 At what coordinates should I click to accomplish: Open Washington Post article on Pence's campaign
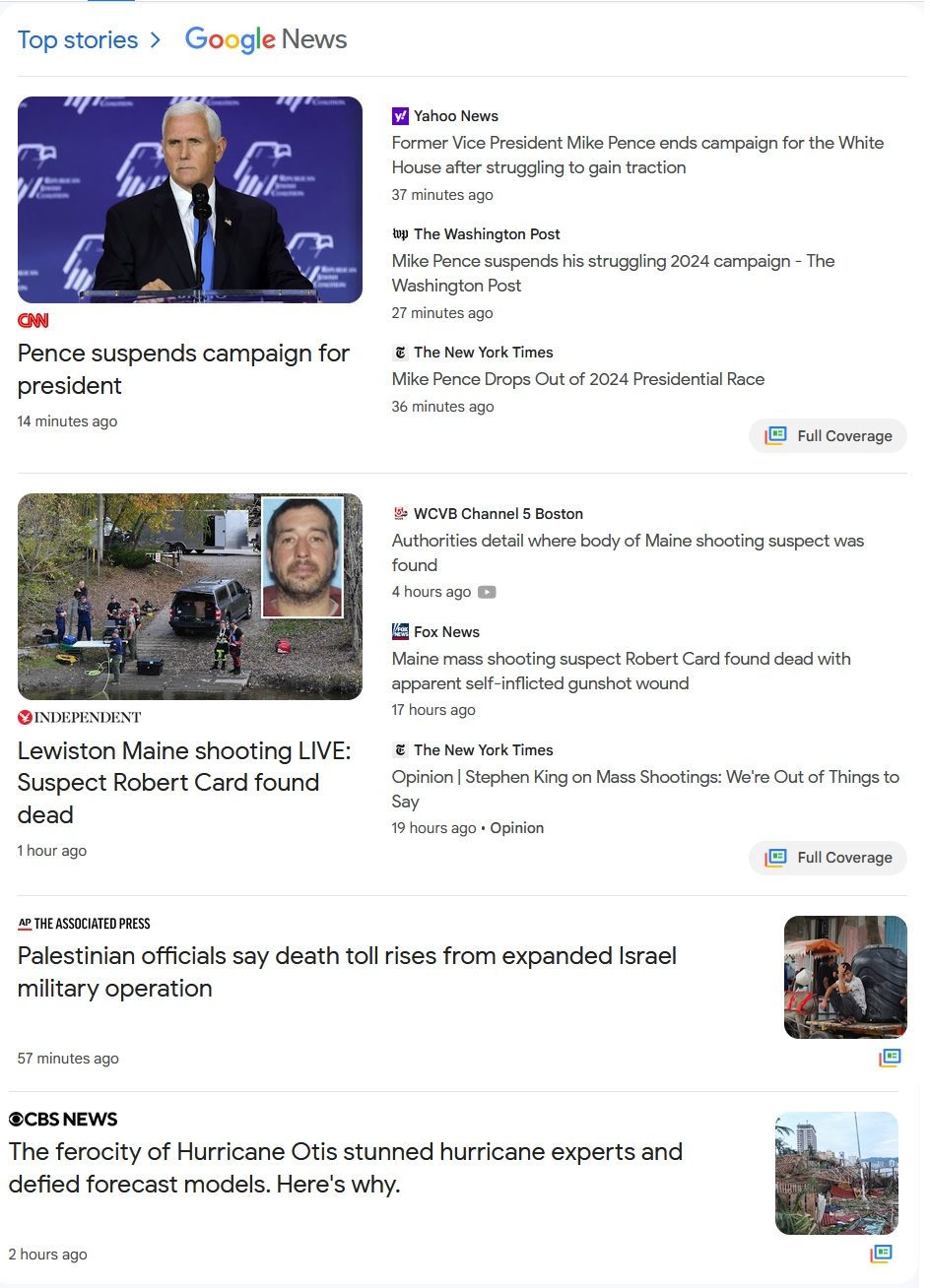pyautogui.click(x=613, y=273)
